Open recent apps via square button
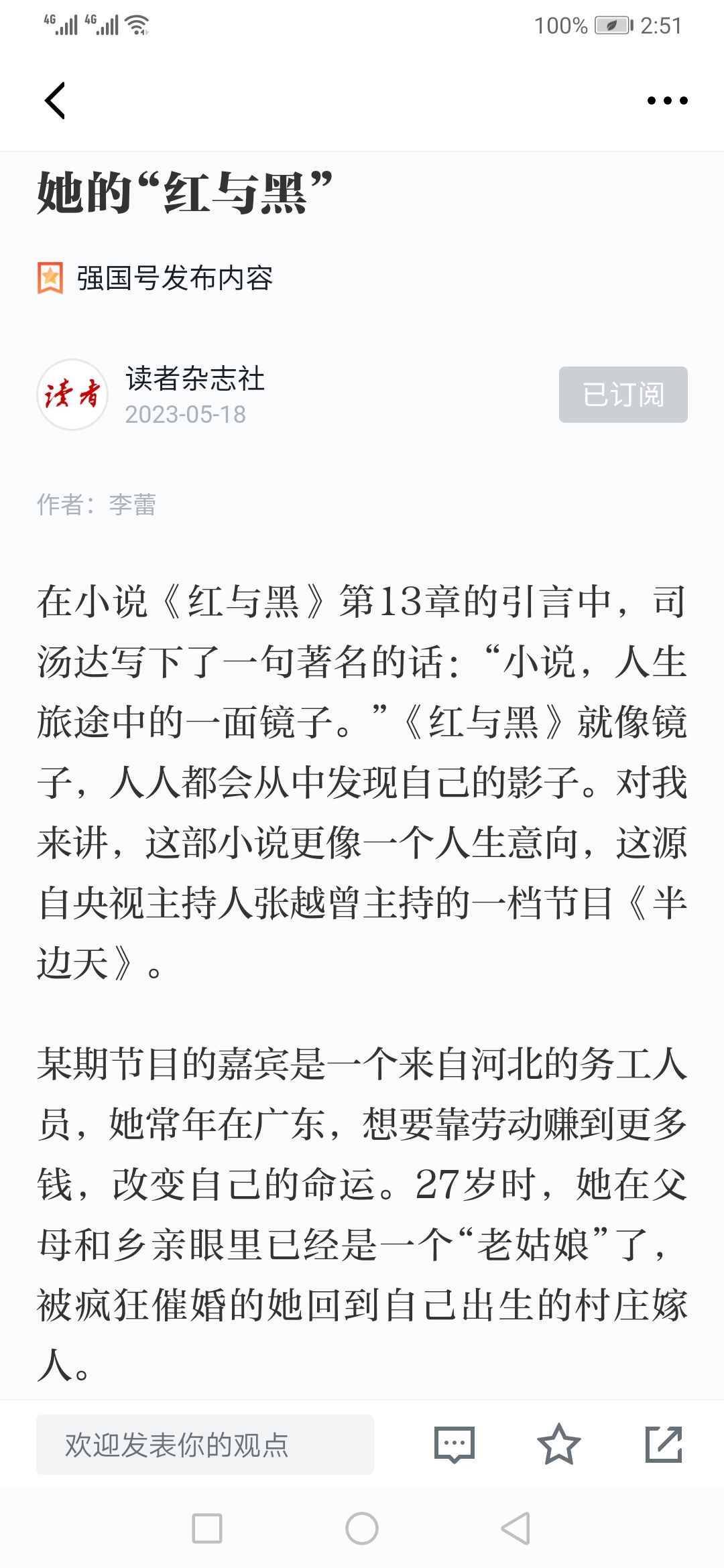The height and width of the screenshot is (1568, 724). click(207, 1528)
